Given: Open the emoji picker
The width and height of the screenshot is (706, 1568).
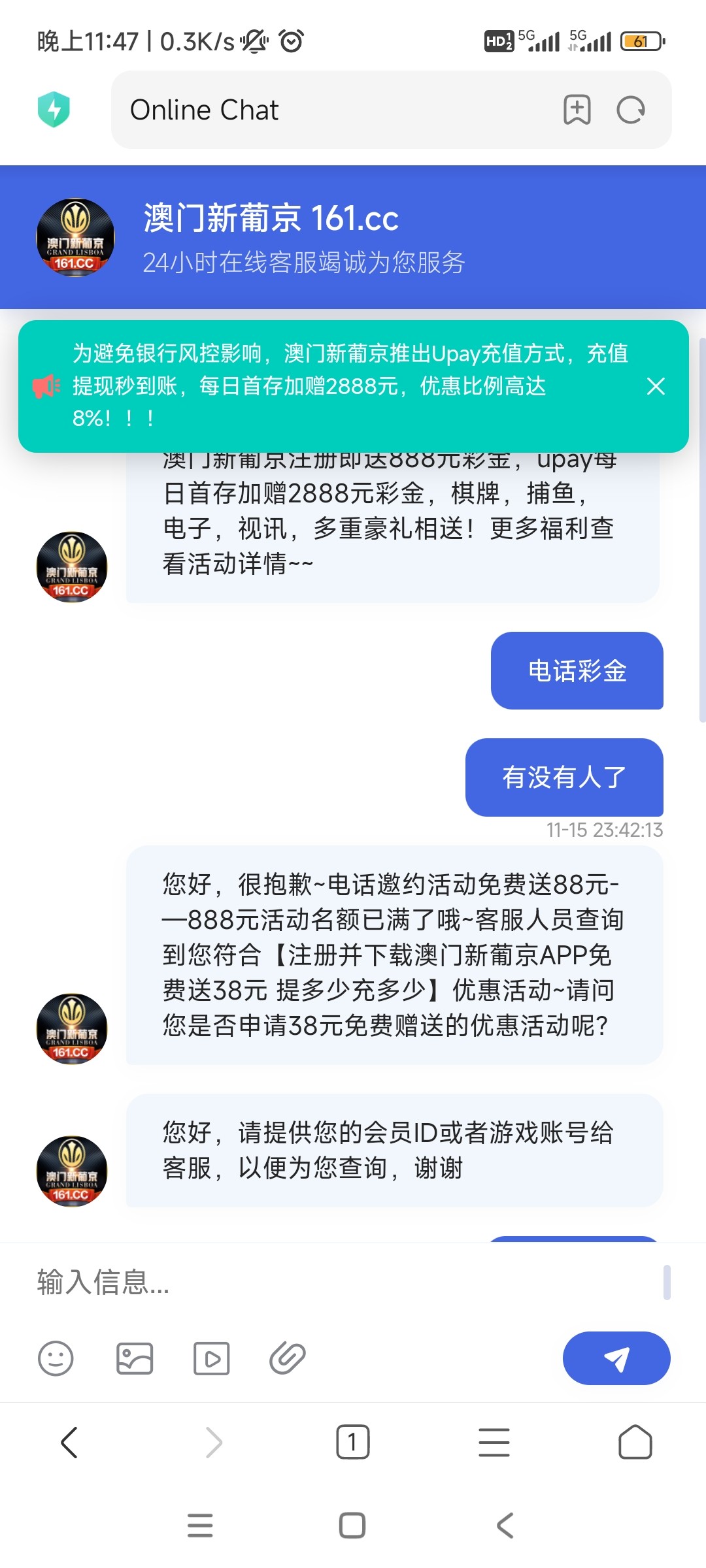Looking at the screenshot, I should click(56, 1359).
